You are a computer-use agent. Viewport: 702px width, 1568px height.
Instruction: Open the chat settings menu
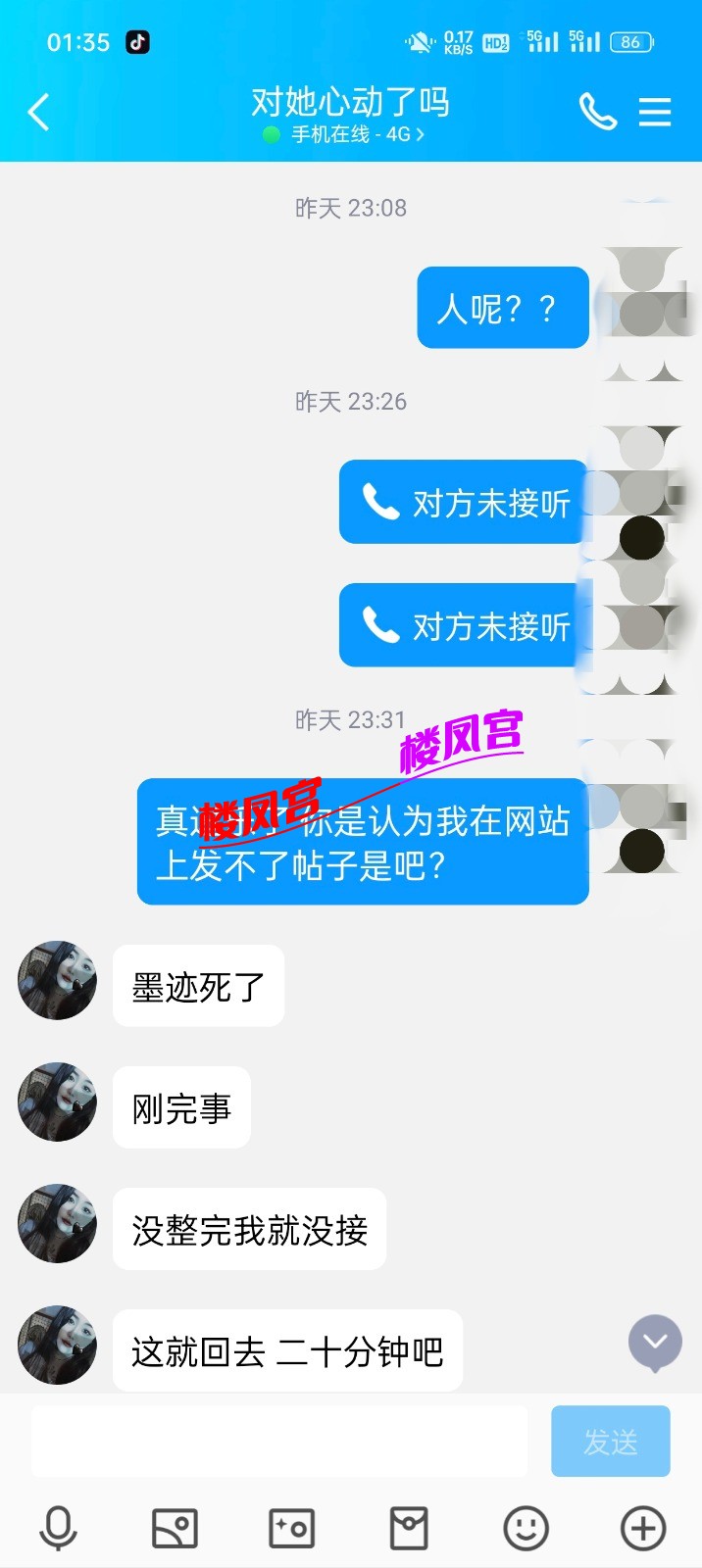[x=655, y=112]
